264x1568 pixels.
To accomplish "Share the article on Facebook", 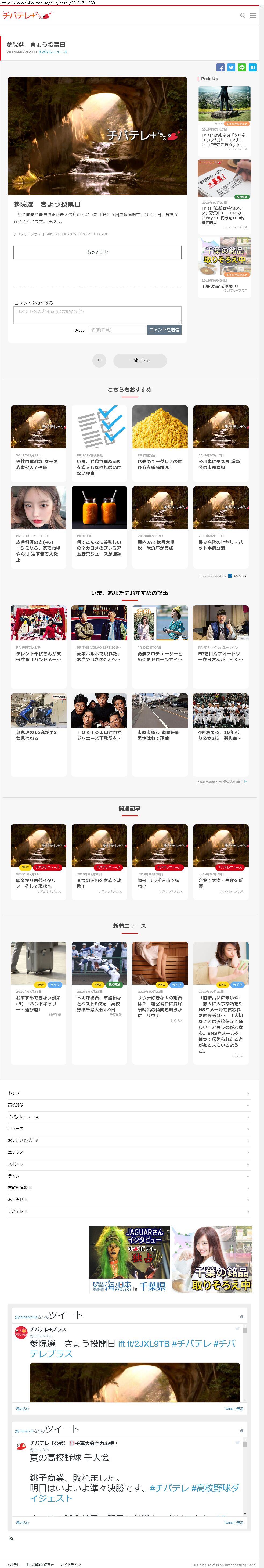I will tap(220, 67).
